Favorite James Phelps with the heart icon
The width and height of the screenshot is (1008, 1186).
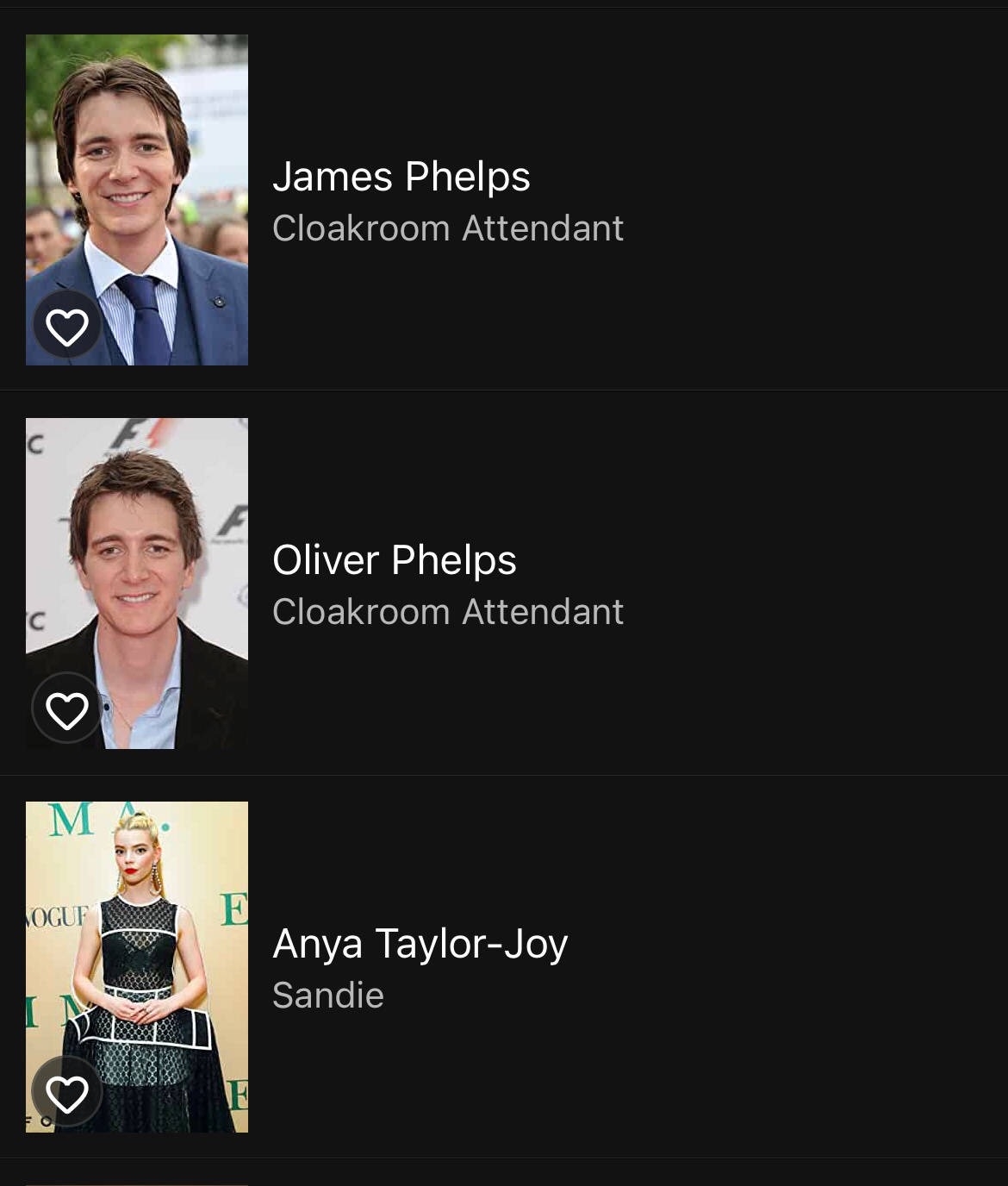[67, 326]
